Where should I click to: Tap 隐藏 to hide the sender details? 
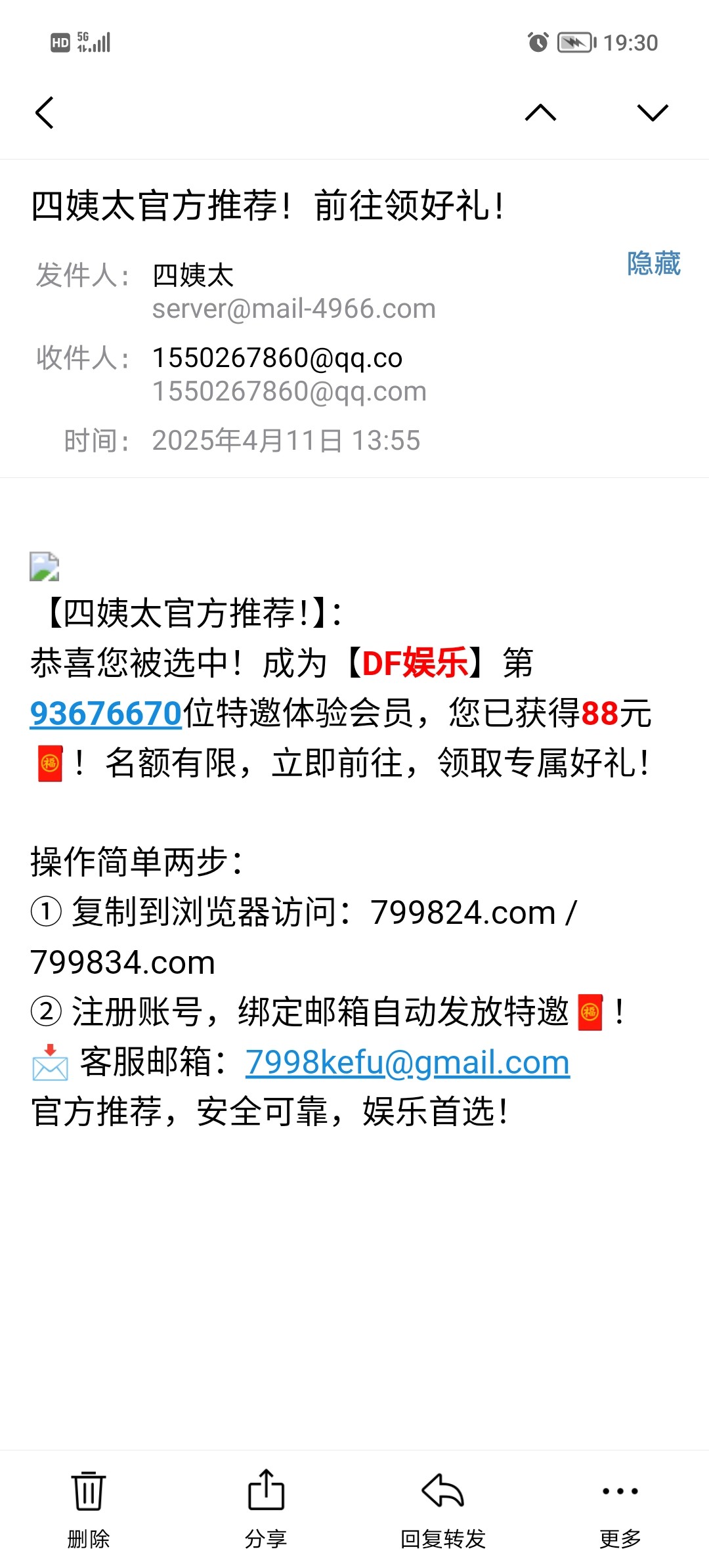tap(653, 263)
